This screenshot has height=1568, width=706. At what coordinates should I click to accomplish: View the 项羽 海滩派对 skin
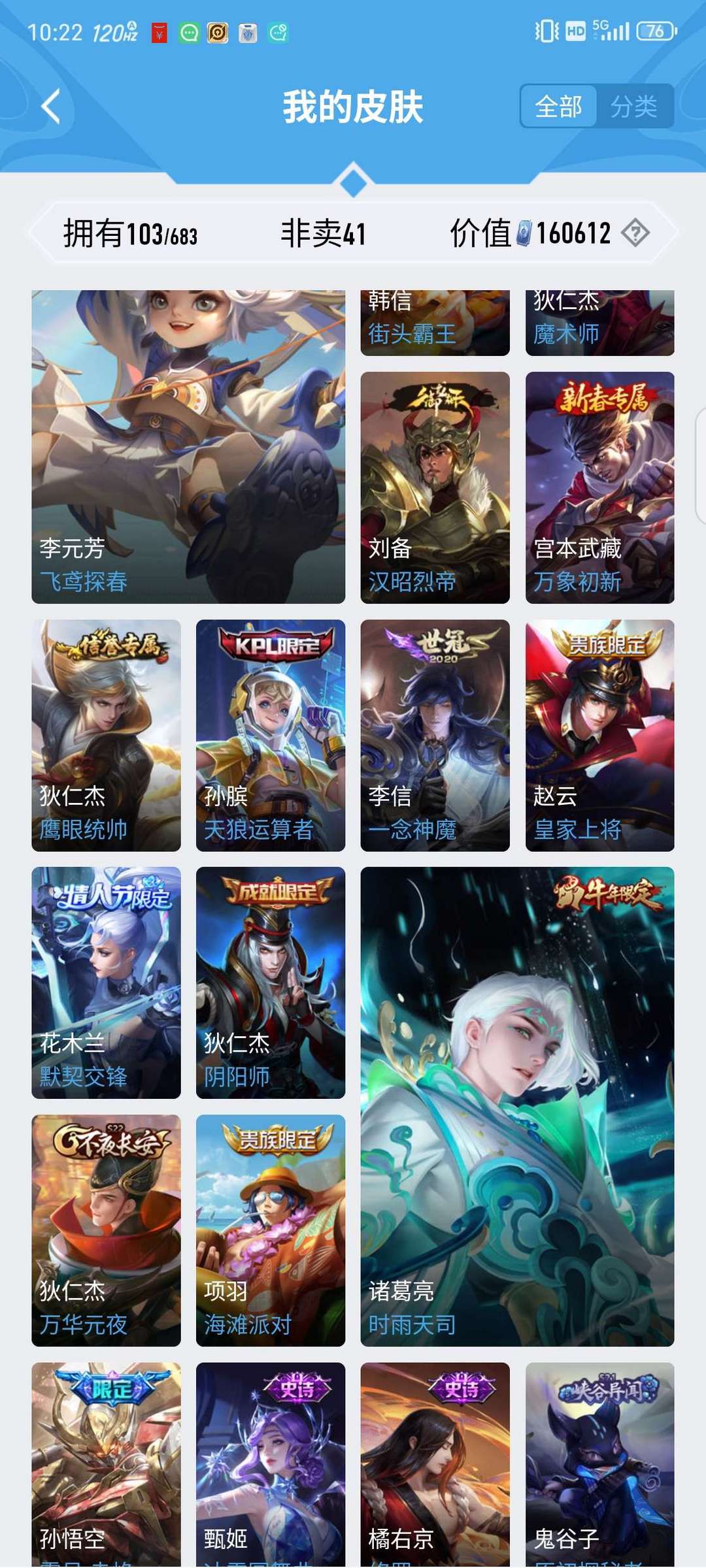(270, 1230)
